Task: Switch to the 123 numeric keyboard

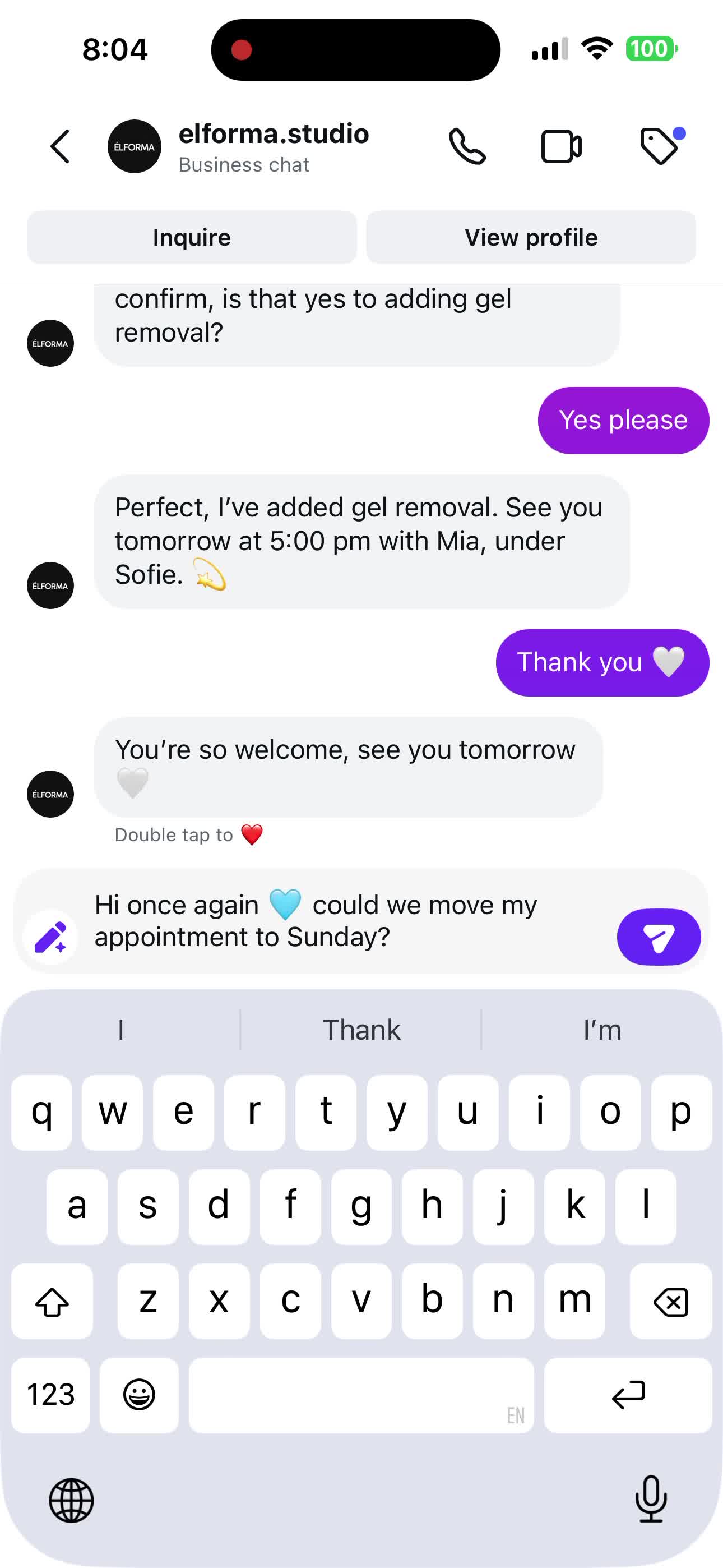Action: tap(50, 1395)
